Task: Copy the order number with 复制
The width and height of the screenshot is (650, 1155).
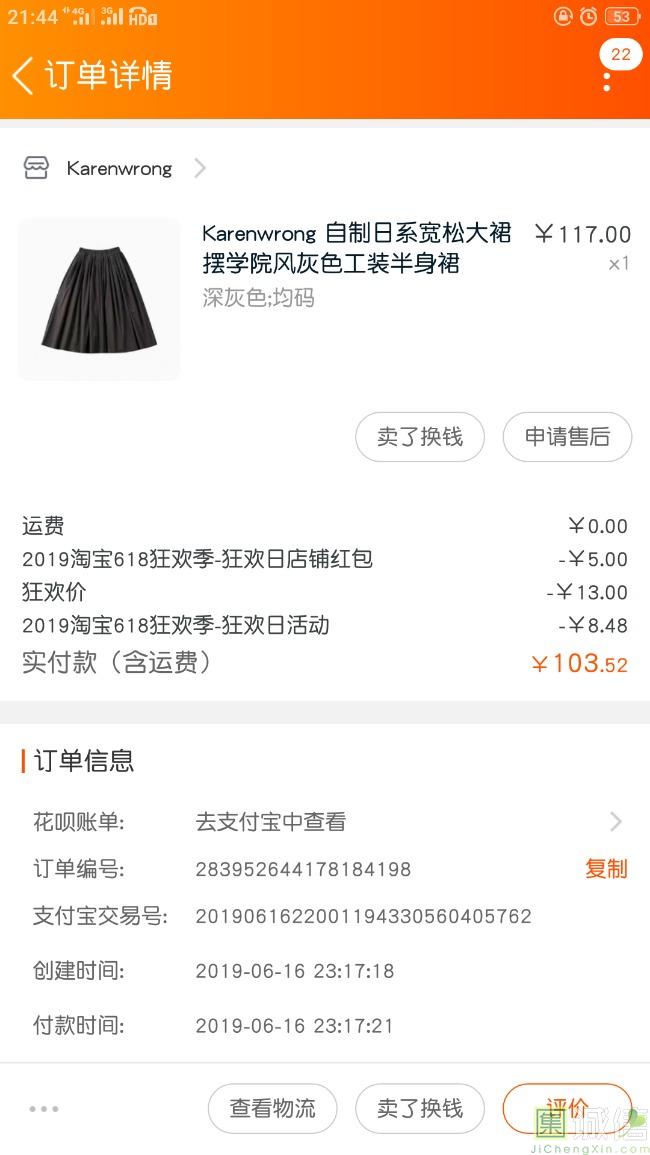Action: tap(606, 868)
